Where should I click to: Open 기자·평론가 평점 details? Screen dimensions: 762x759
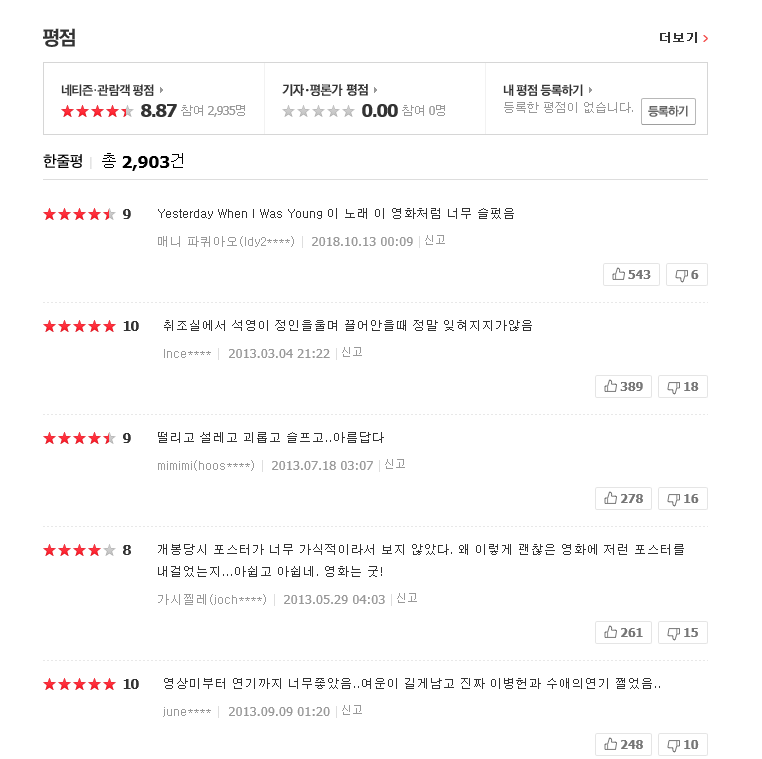330,90
